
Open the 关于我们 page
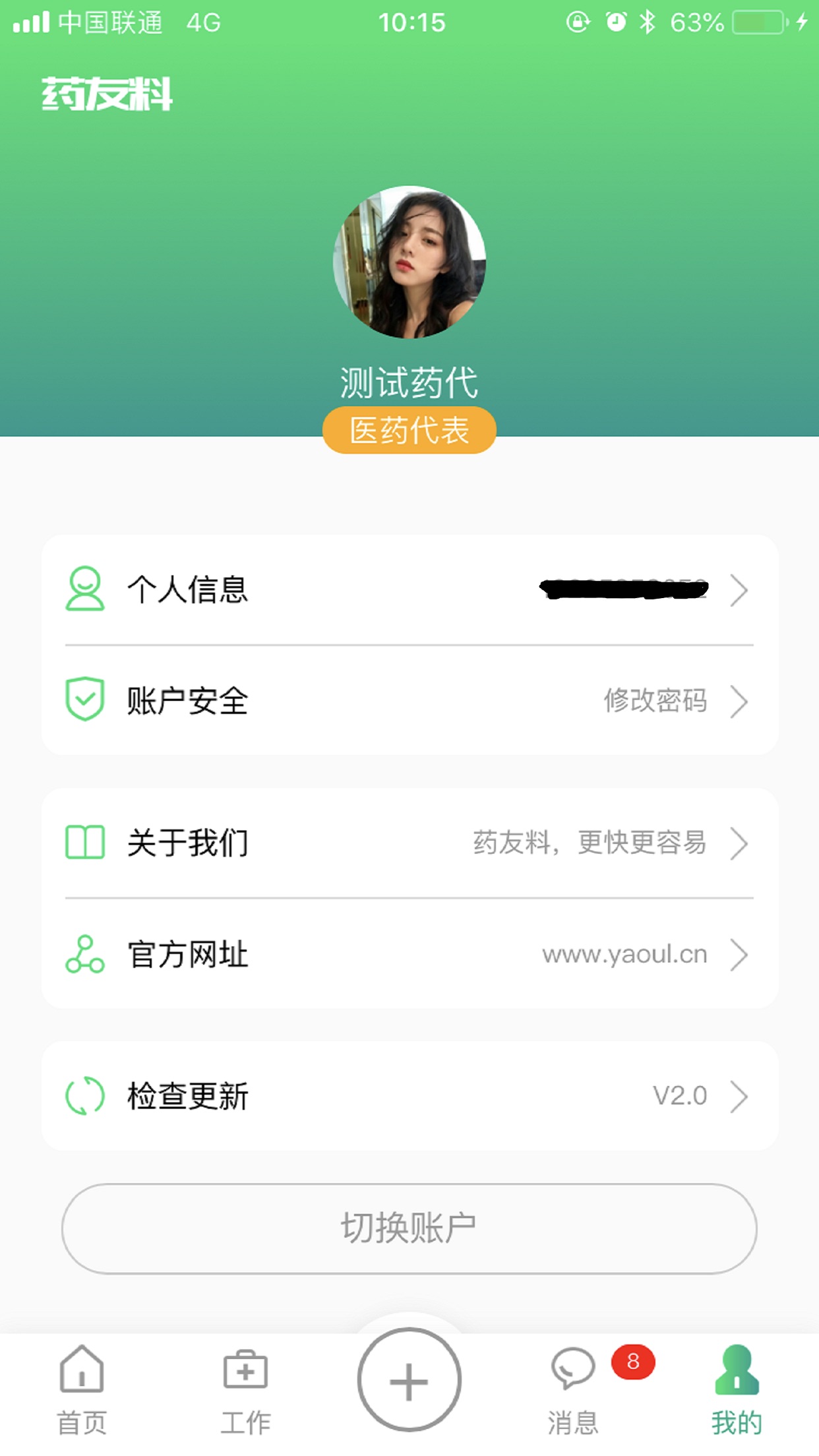pos(409,843)
